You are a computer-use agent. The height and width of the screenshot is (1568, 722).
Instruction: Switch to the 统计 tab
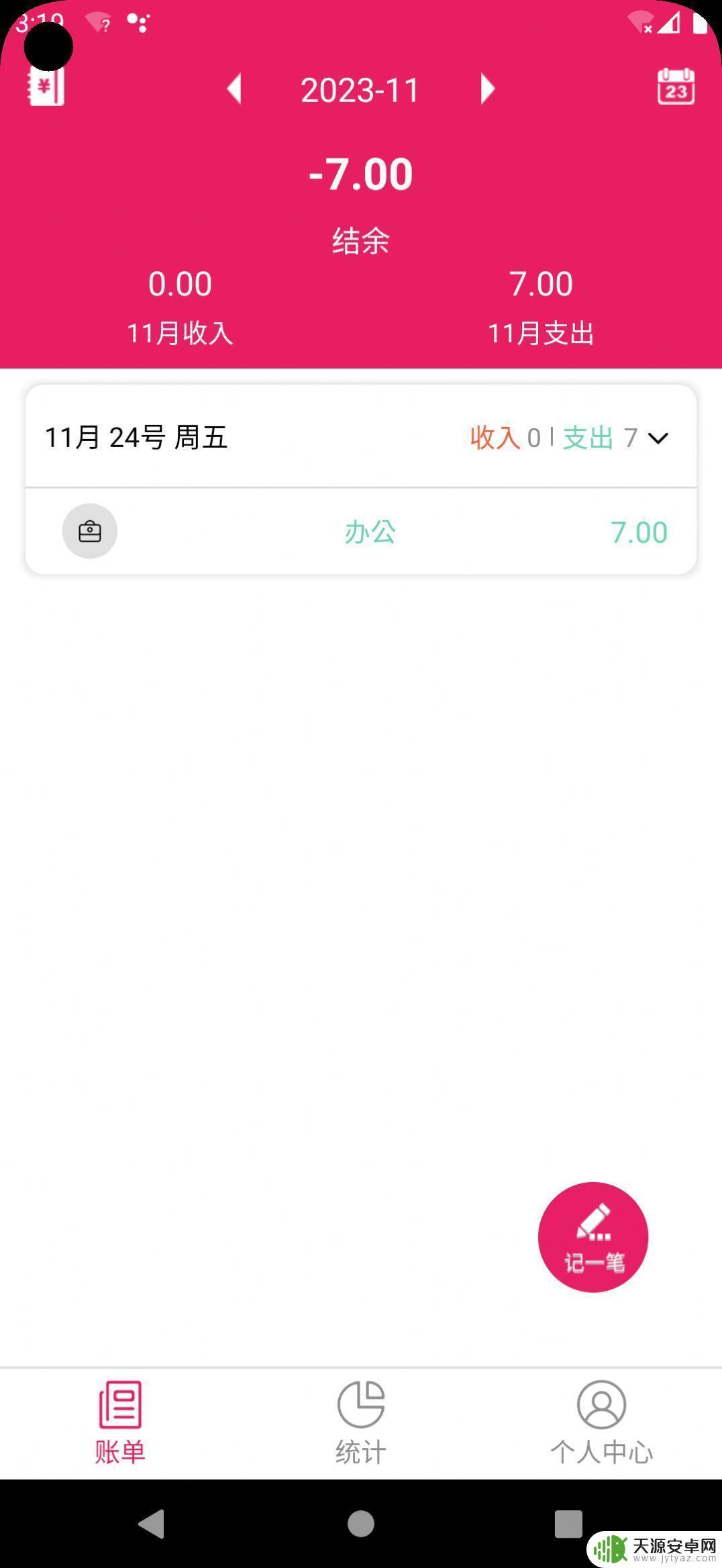[x=361, y=1423]
